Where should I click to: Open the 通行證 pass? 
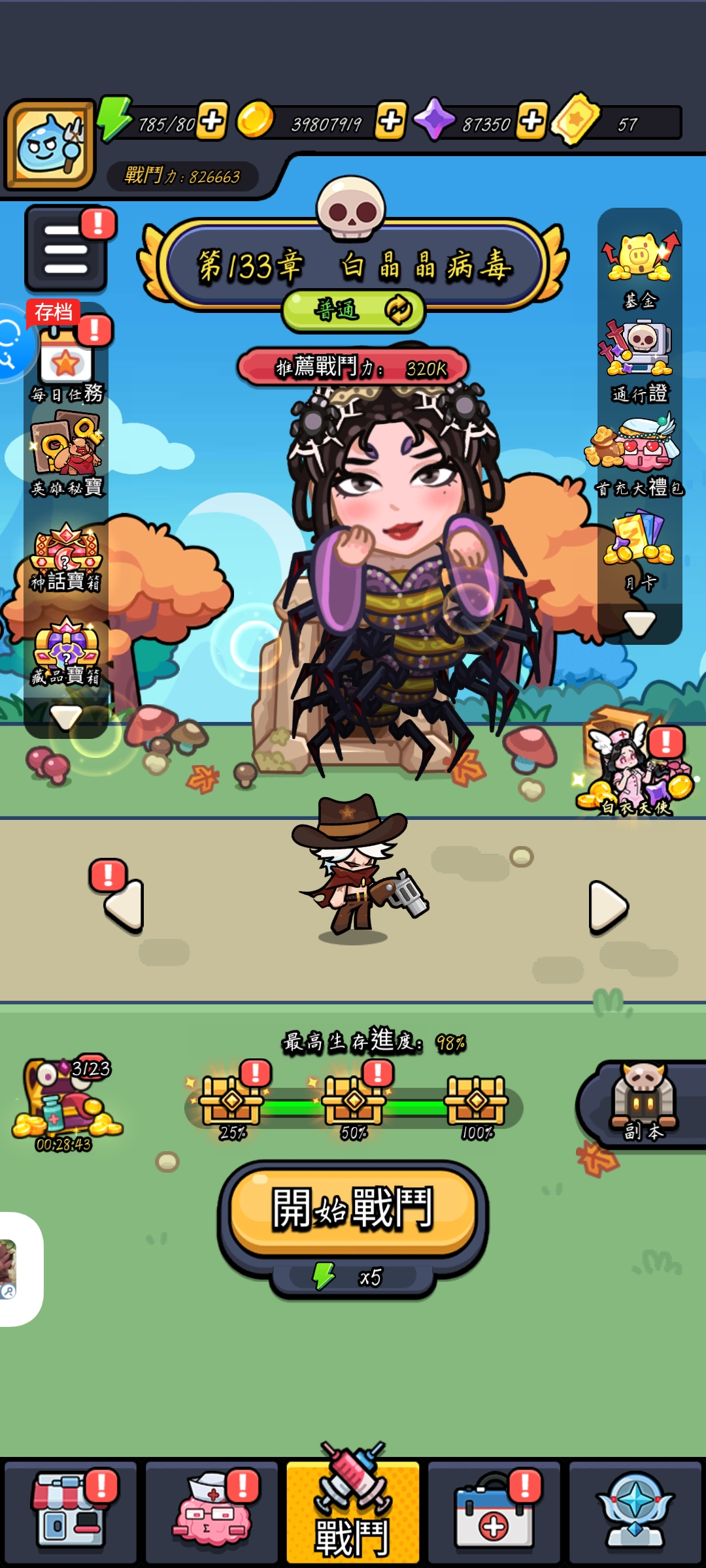pos(639,359)
